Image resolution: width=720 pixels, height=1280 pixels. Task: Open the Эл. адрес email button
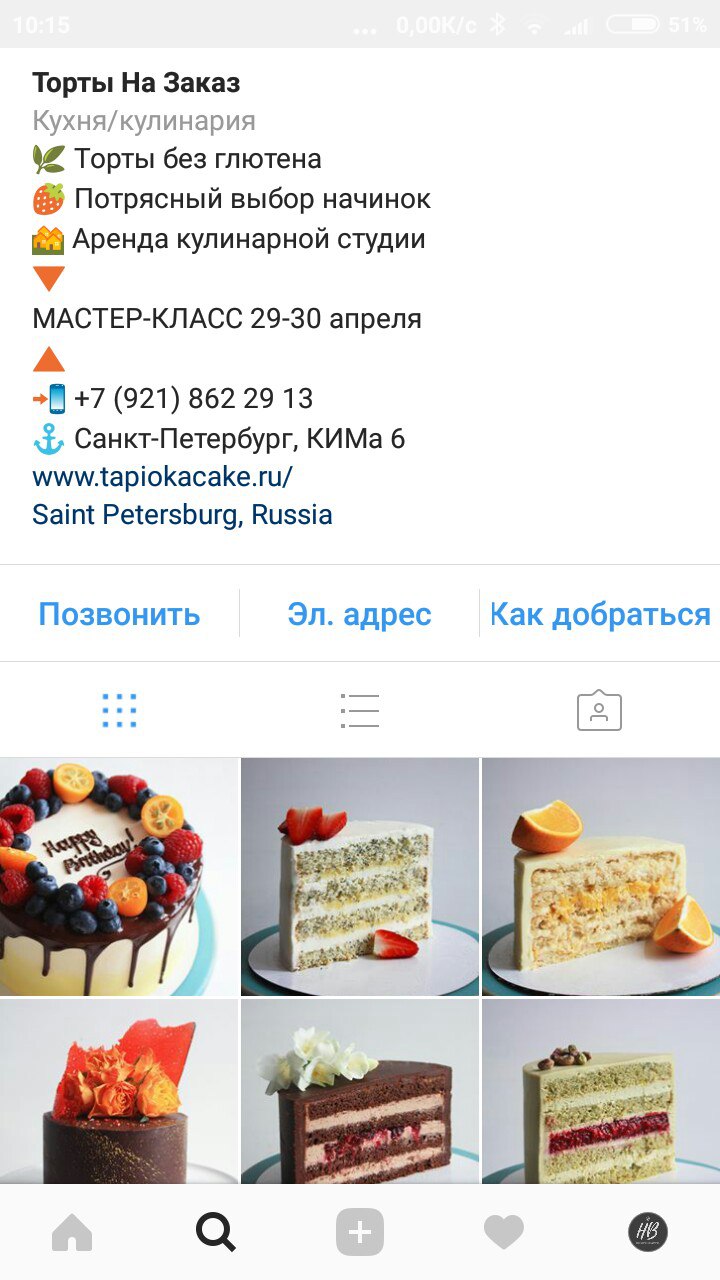pos(359,614)
